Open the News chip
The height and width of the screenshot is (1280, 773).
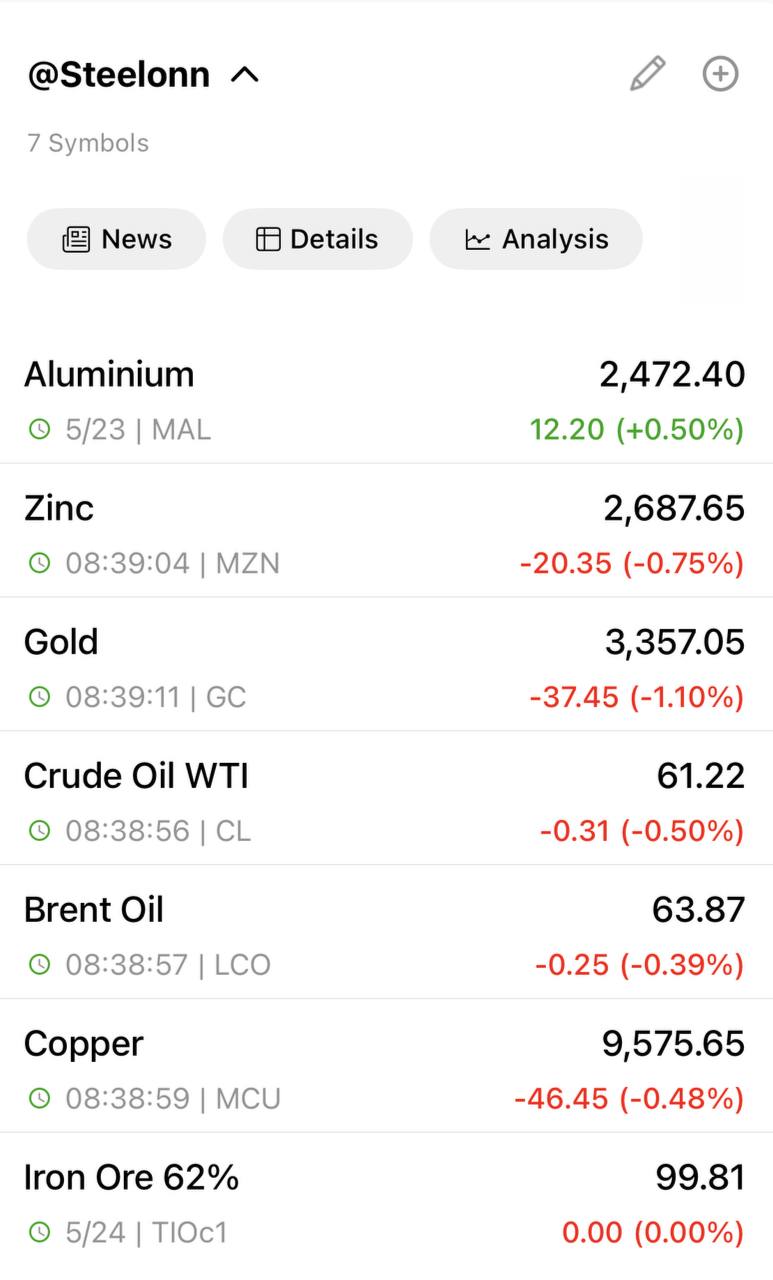coord(116,239)
